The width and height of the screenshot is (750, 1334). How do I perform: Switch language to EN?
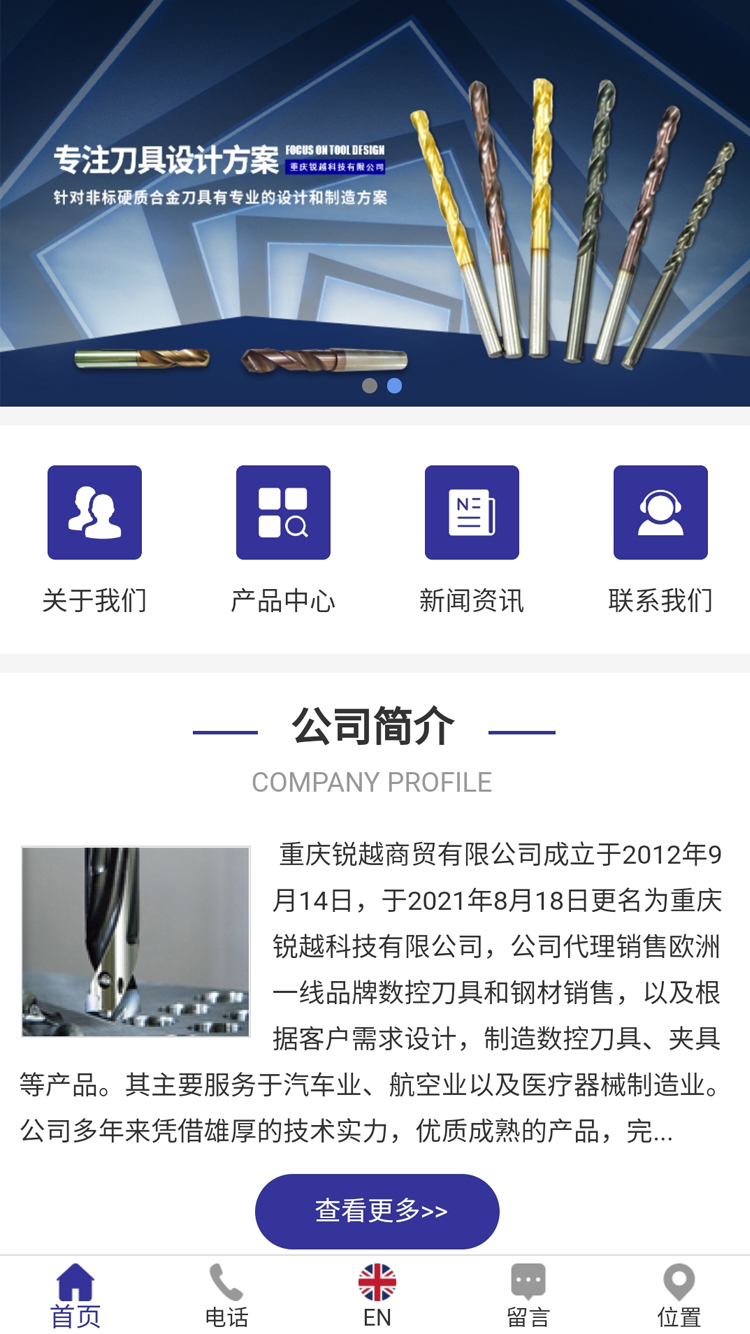coord(377,1296)
